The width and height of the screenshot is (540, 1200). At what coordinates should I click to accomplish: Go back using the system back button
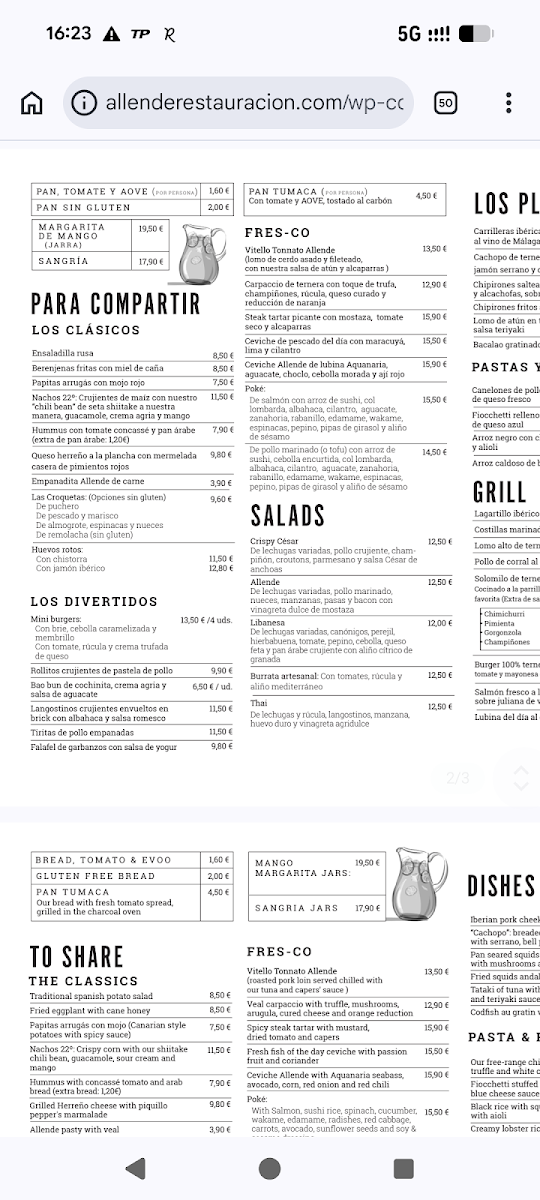(135, 1168)
